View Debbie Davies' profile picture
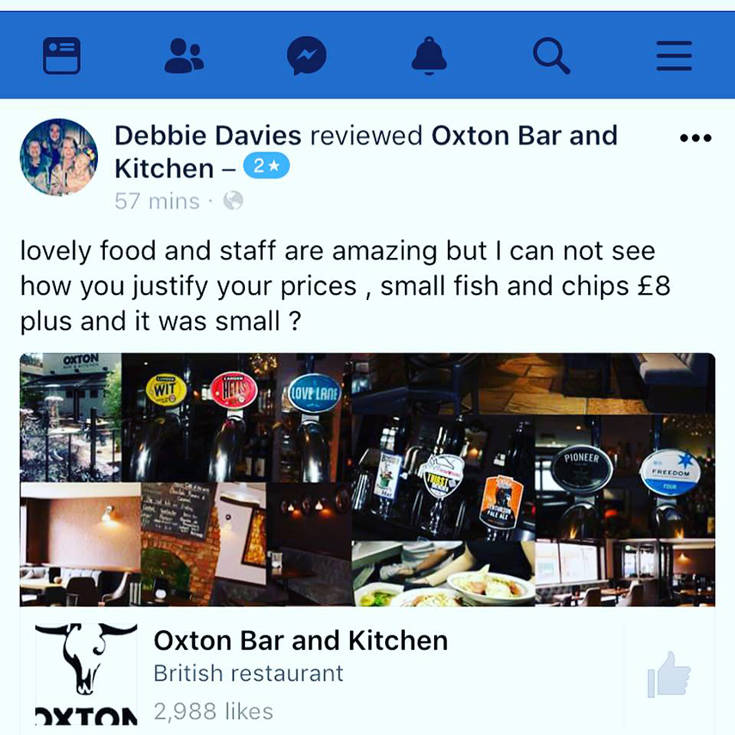 click(59, 157)
